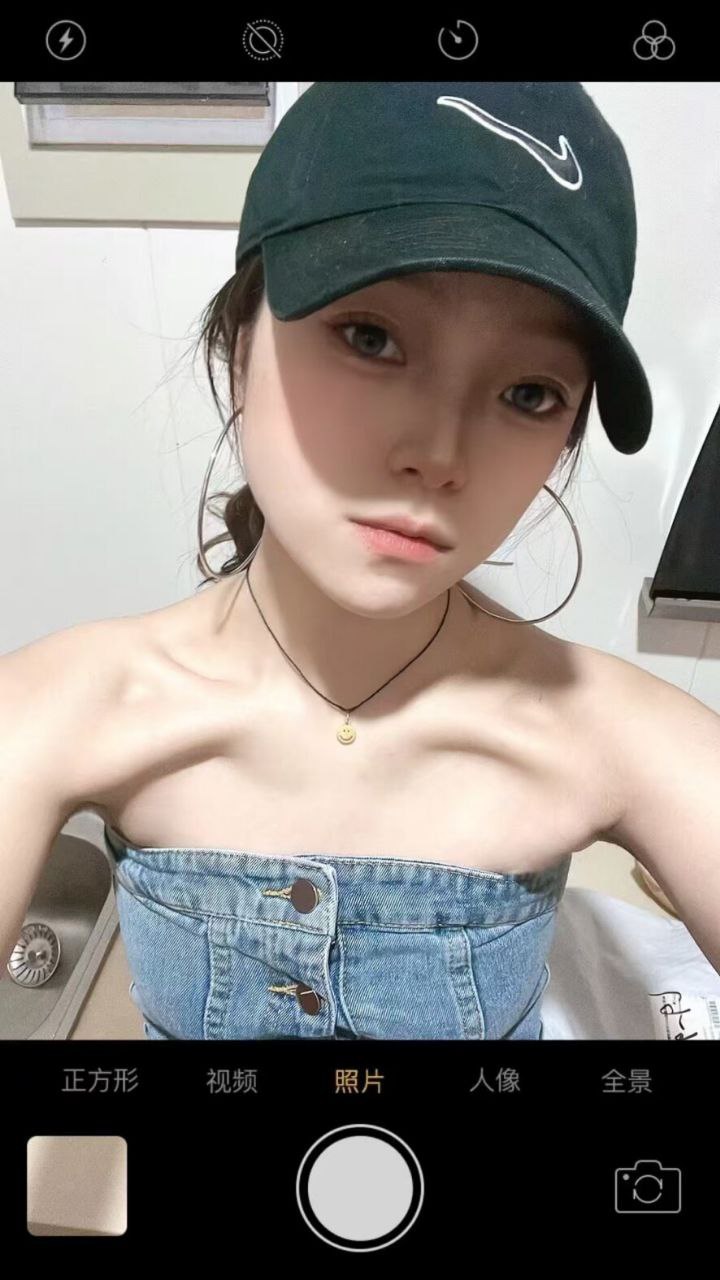Open the color filters
This screenshot has height=1280, width=720.
pyautogui.click(x=654, y=41)
